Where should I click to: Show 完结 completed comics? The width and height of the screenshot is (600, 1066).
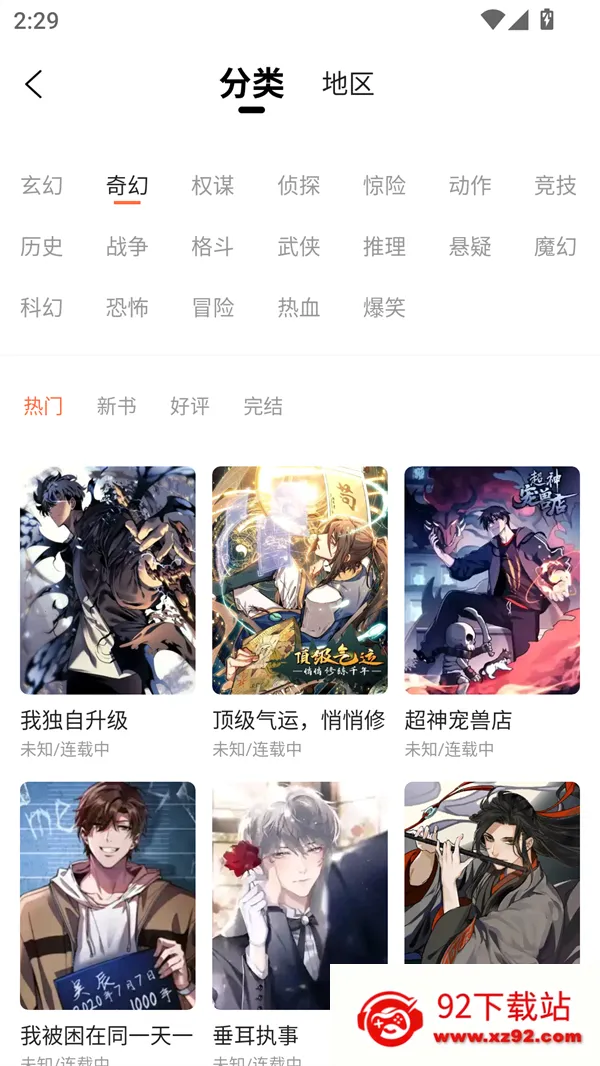263,407
